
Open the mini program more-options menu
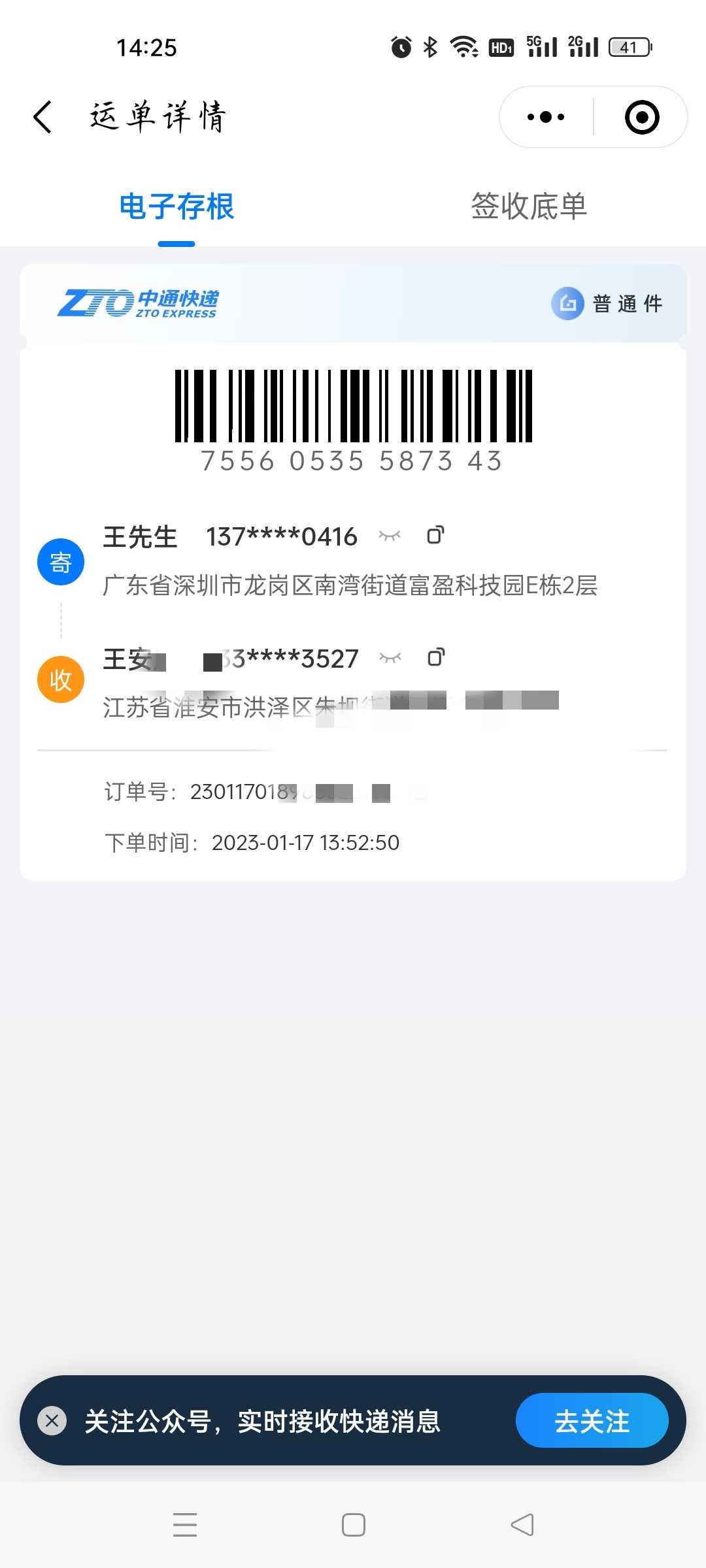(x=546, y=118)
